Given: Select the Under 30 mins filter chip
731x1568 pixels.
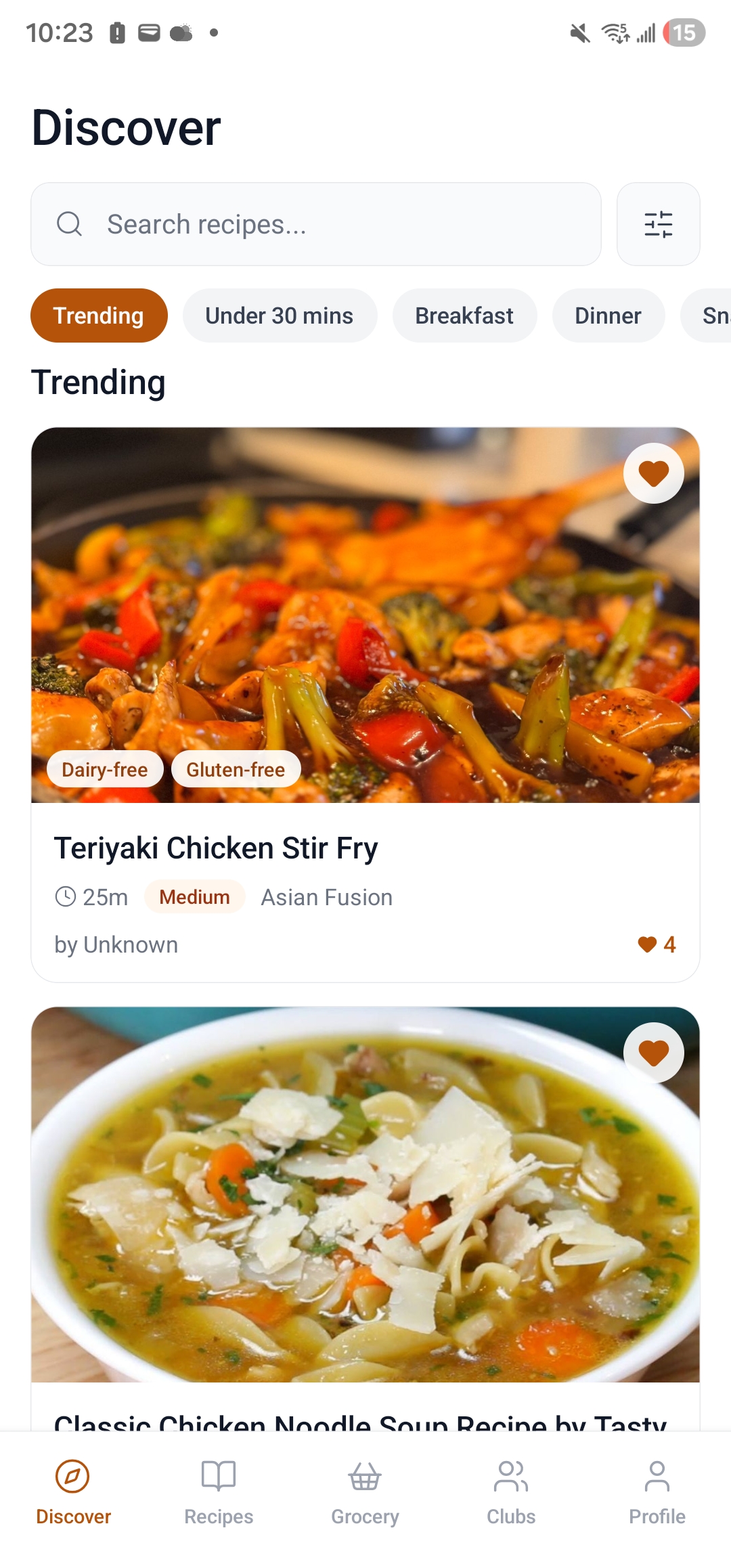Looking at the screenshot, I should [280, 315].
